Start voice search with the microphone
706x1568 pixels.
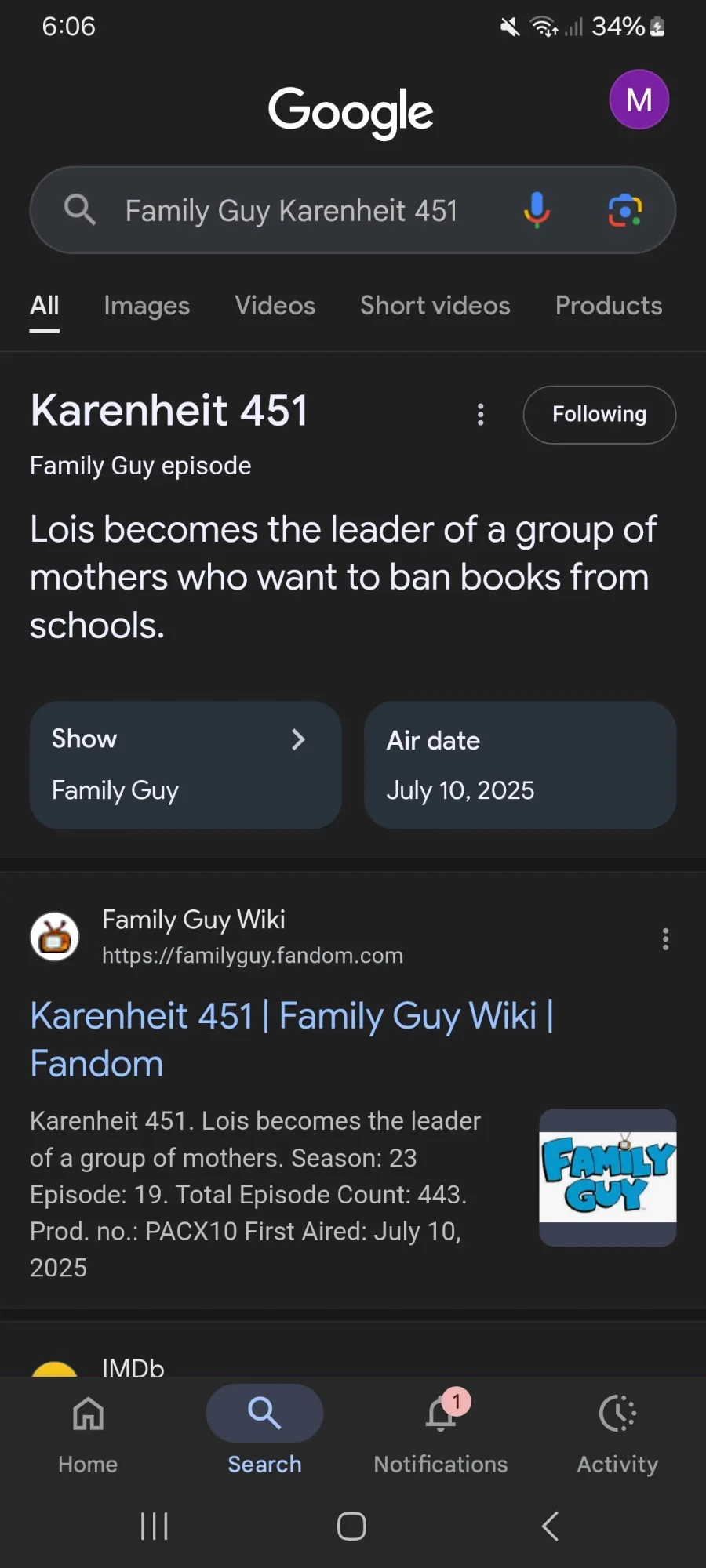coord(537,210)
